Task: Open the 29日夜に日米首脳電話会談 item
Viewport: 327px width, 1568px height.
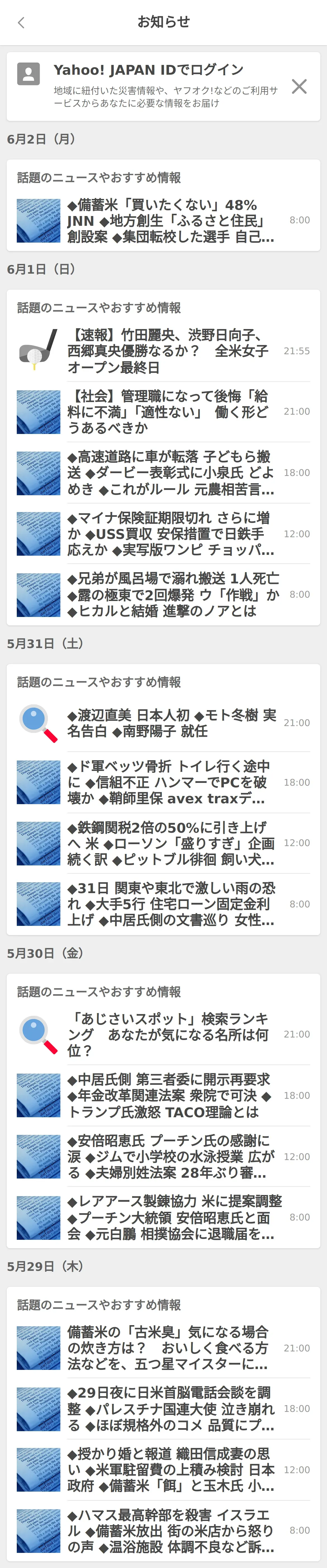Action: click(170, 1409)
